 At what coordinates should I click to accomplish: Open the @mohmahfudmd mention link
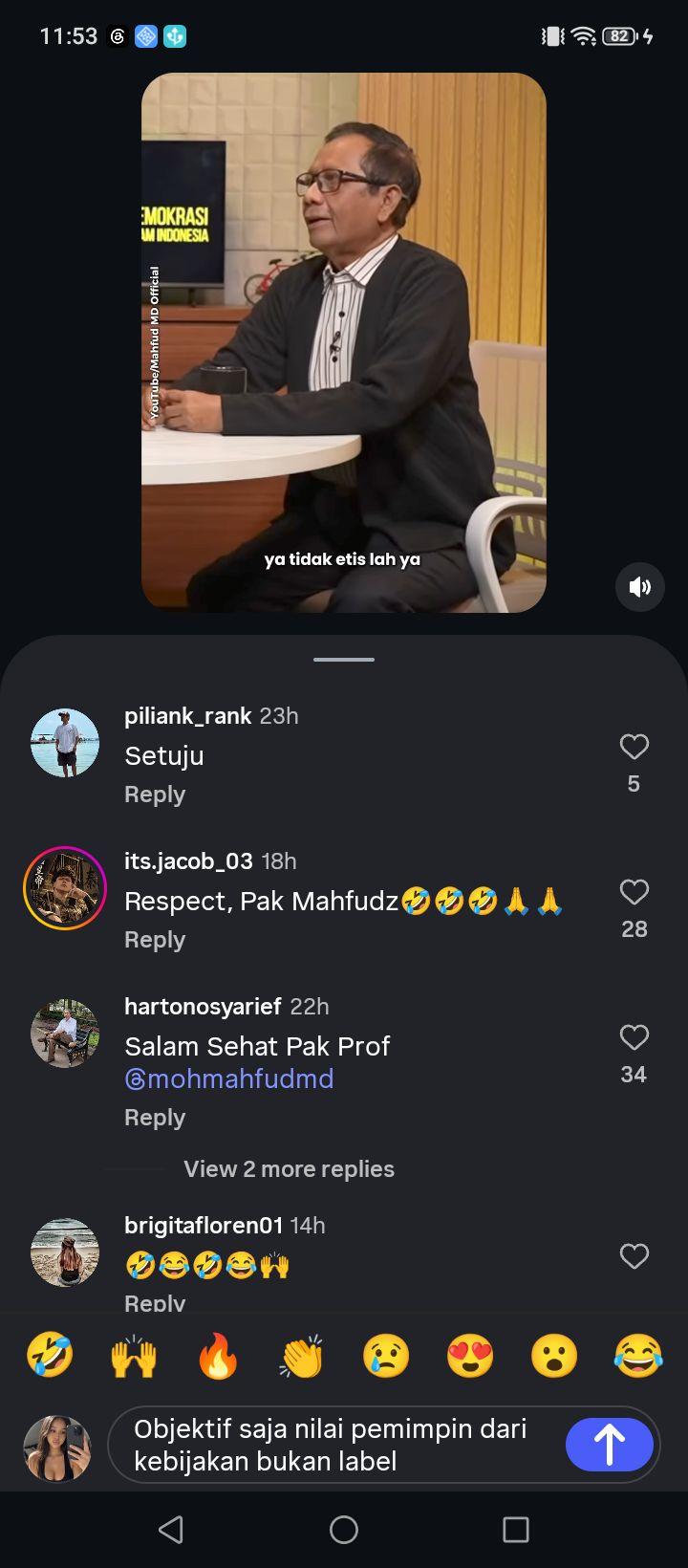pyautogui.click(x=229, y=1078)
